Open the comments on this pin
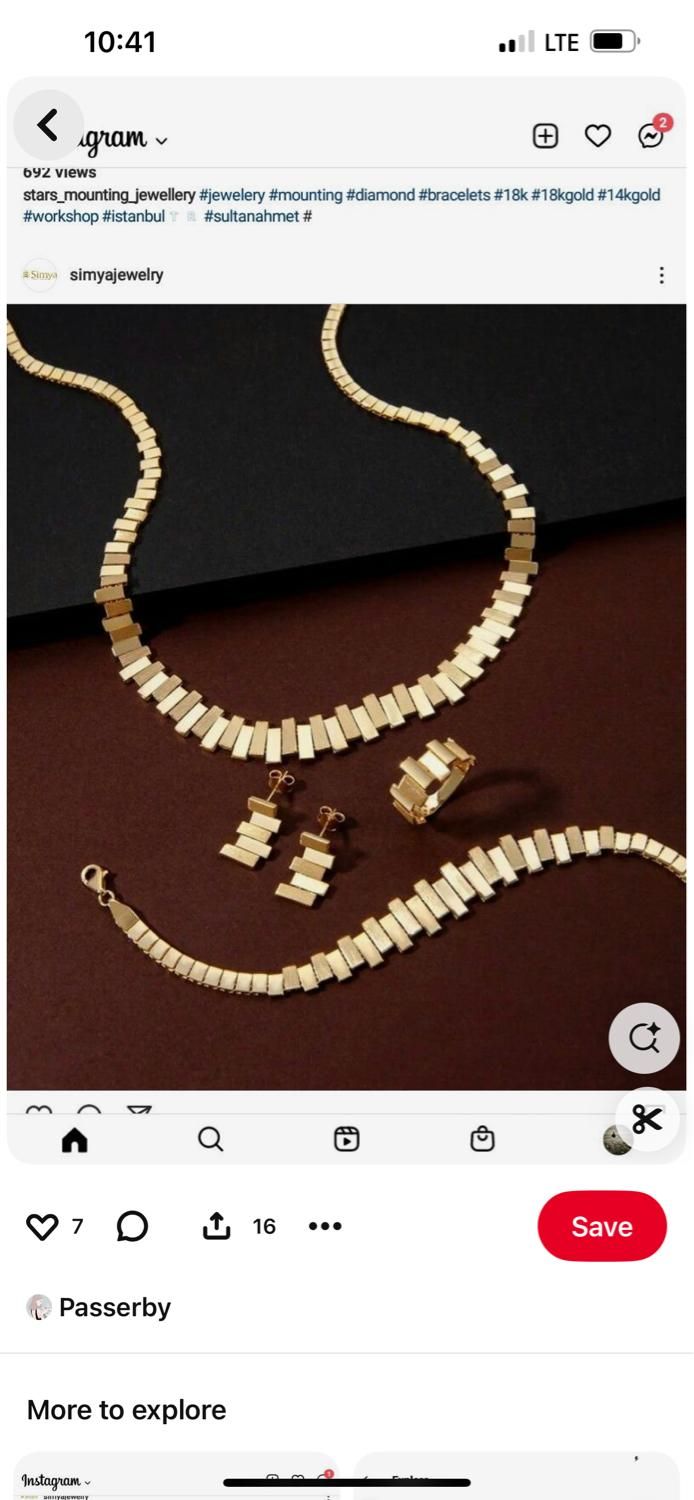The height and width of the screenshot is (1500, 694). (x=132, y=1226)
